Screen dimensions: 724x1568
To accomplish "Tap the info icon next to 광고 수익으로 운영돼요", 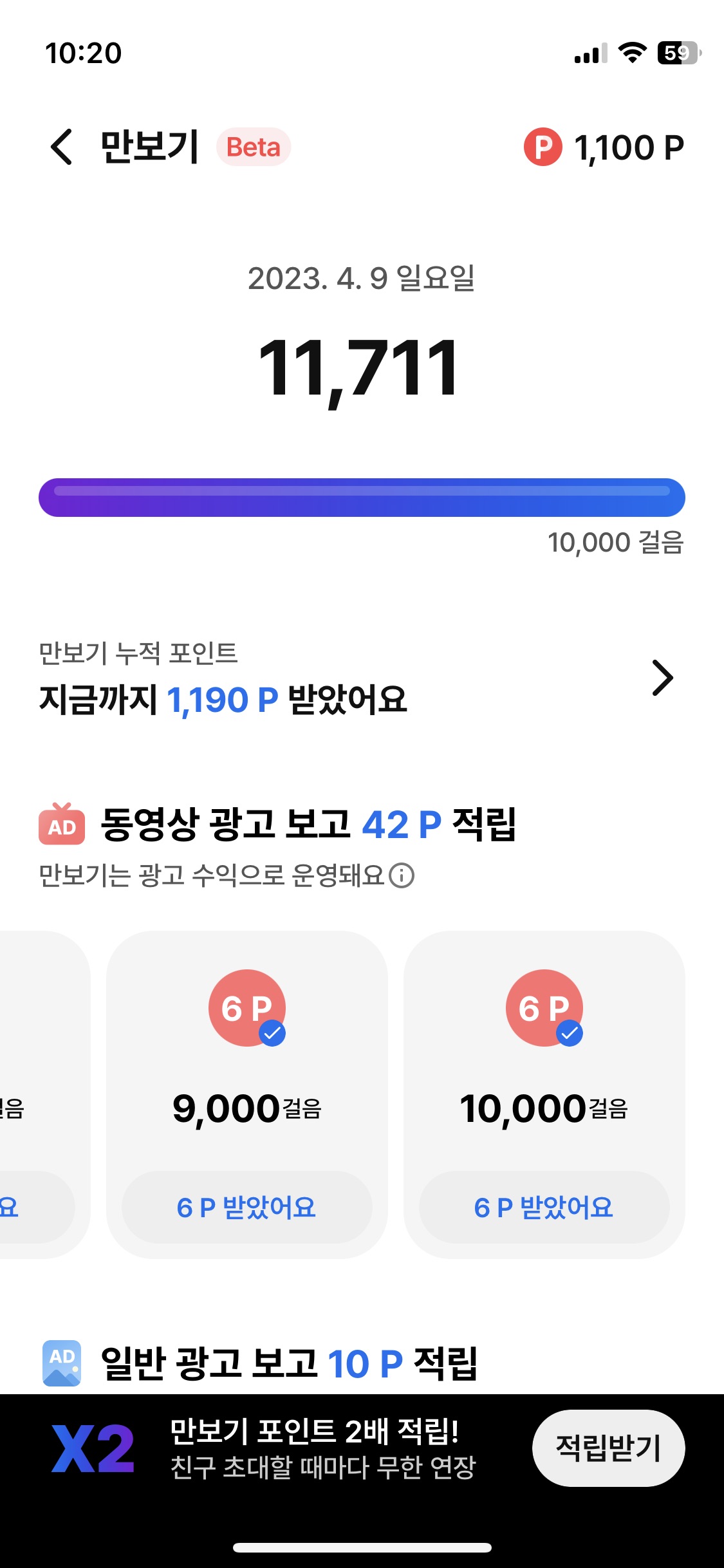I will click(x=402, y=875).
